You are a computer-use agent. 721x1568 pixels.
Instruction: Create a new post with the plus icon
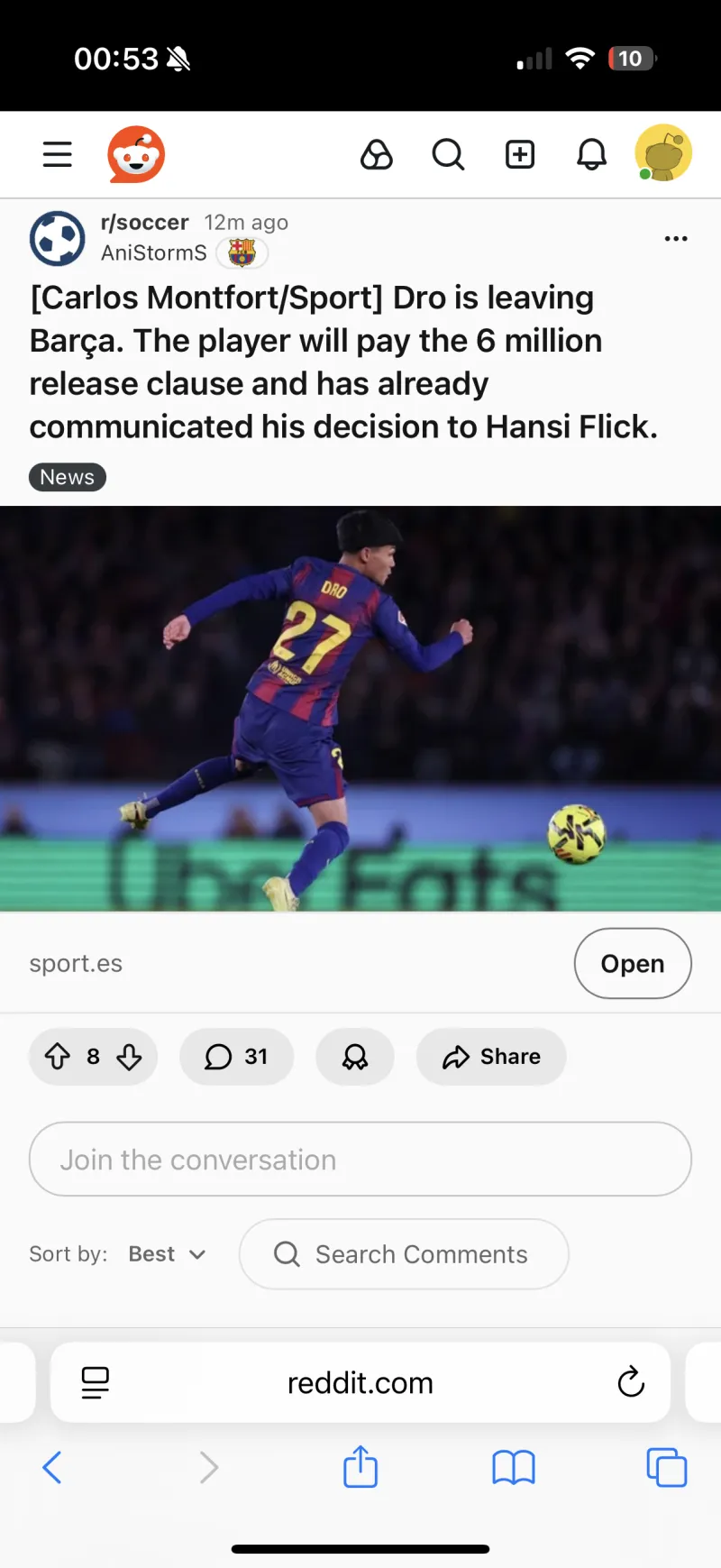click(520, 154)
